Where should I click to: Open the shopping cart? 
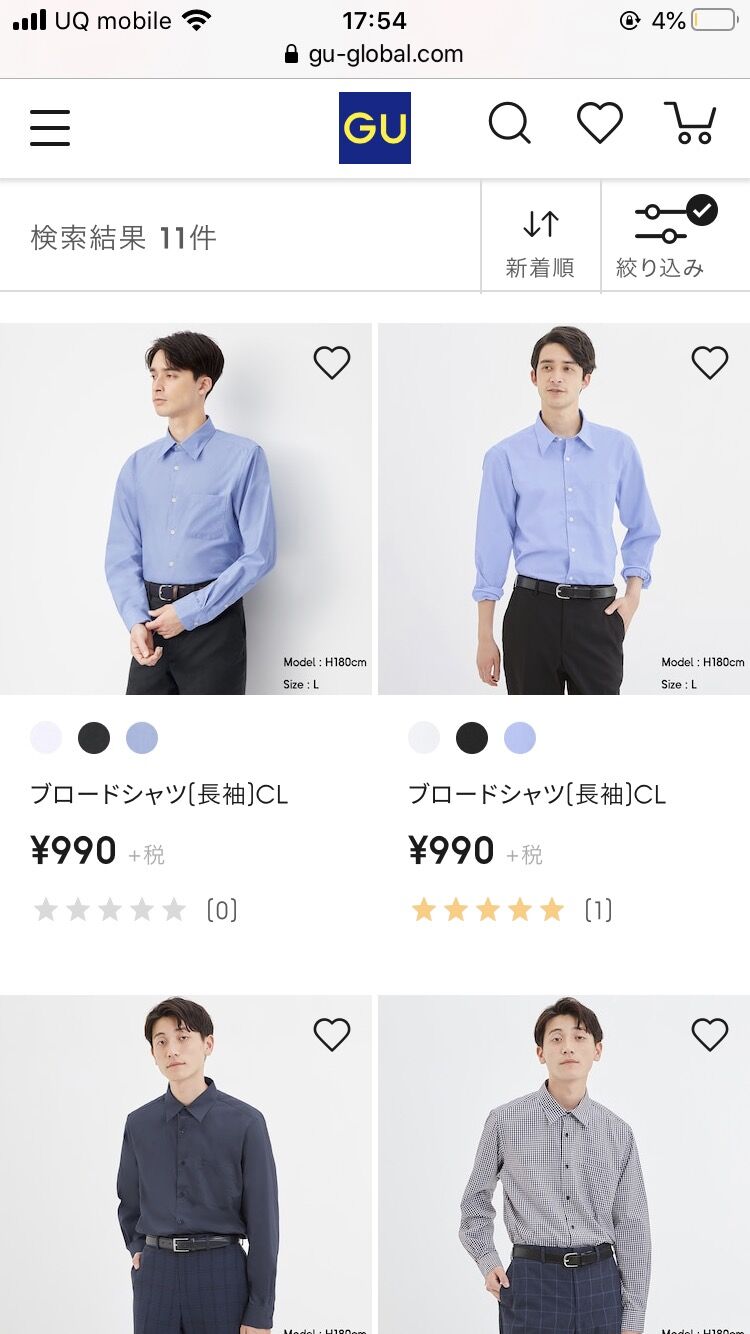pos(690,124)
